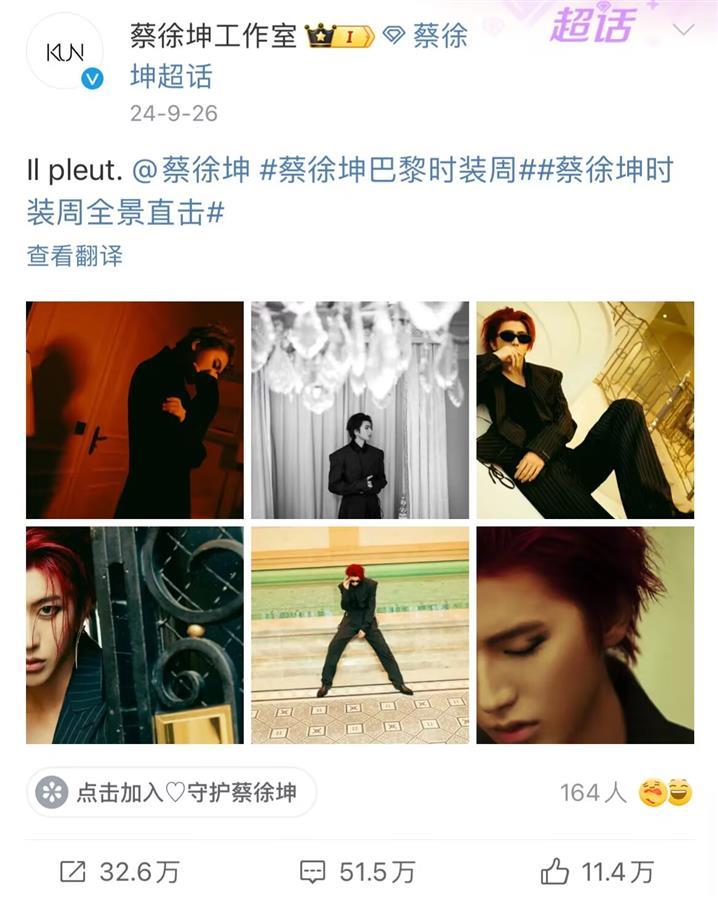718x900 pixels.
Task: View the full-body photo on tiled floor
Action: point(359,635)
